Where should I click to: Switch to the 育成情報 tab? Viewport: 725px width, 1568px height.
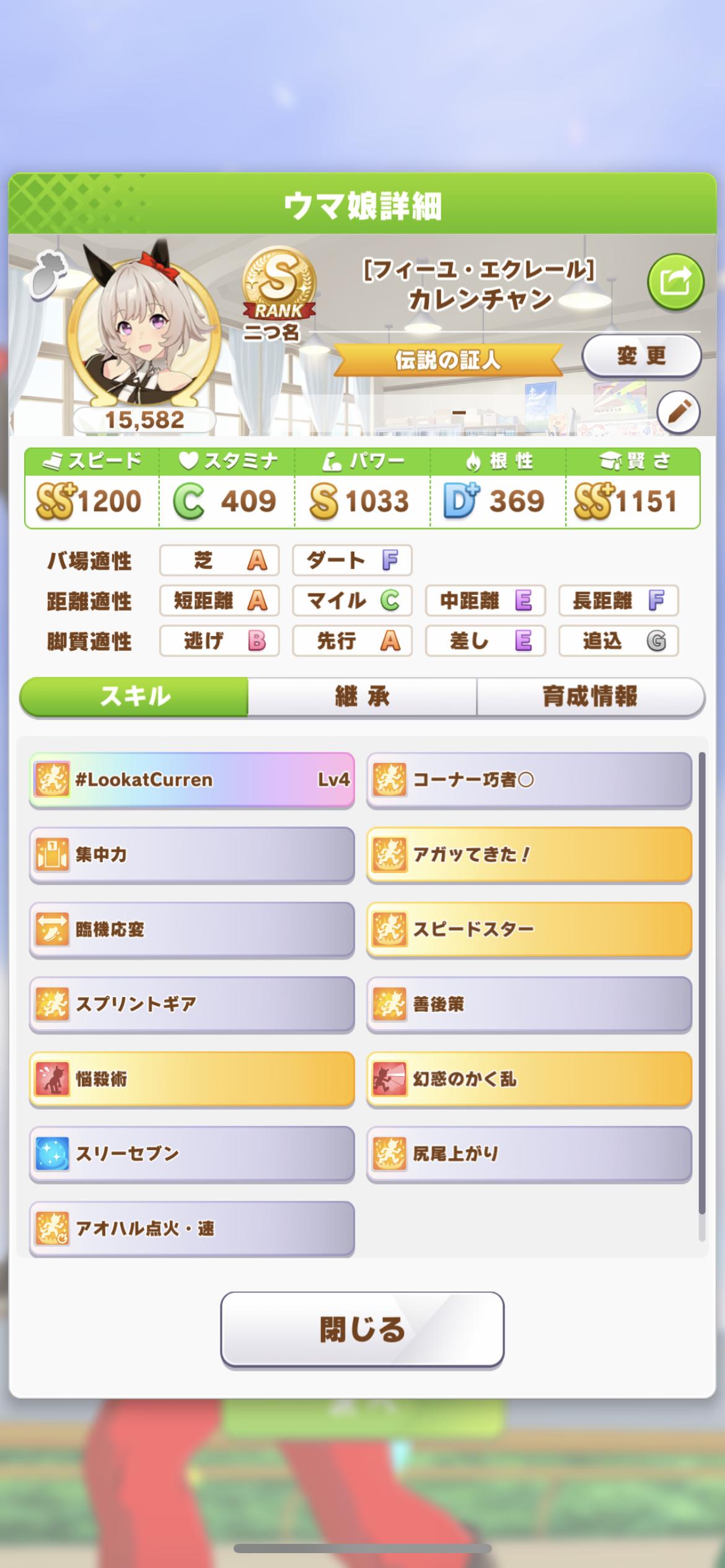point(590,697)
